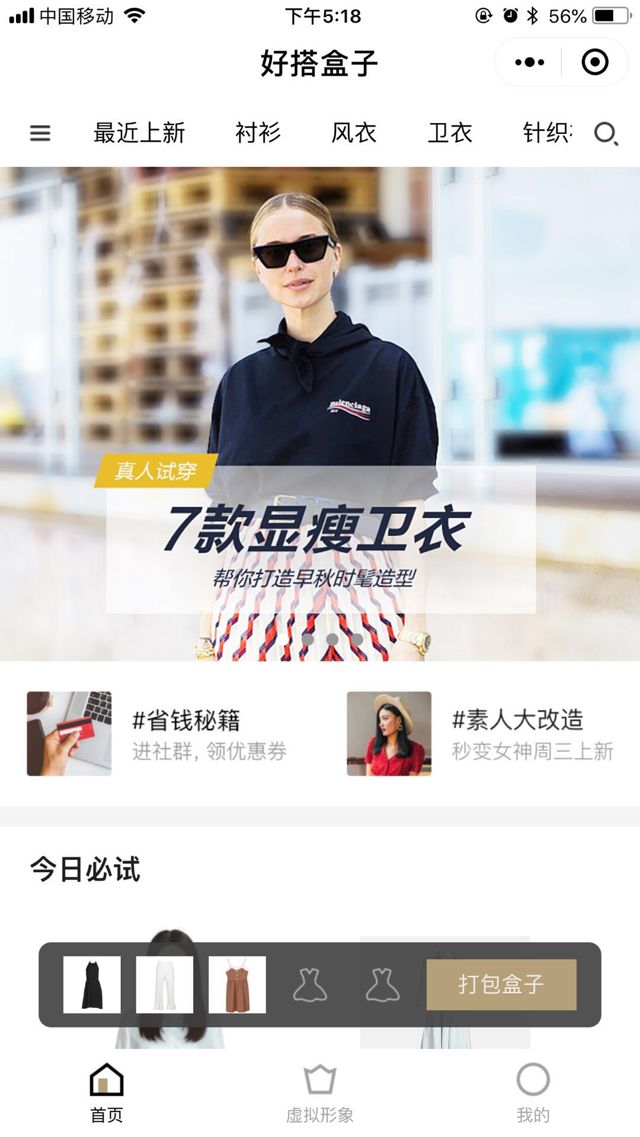The width and height of the screenshot is (640, 1137).
Task: Open the mini program more options menu
Action: click(530, 63)
